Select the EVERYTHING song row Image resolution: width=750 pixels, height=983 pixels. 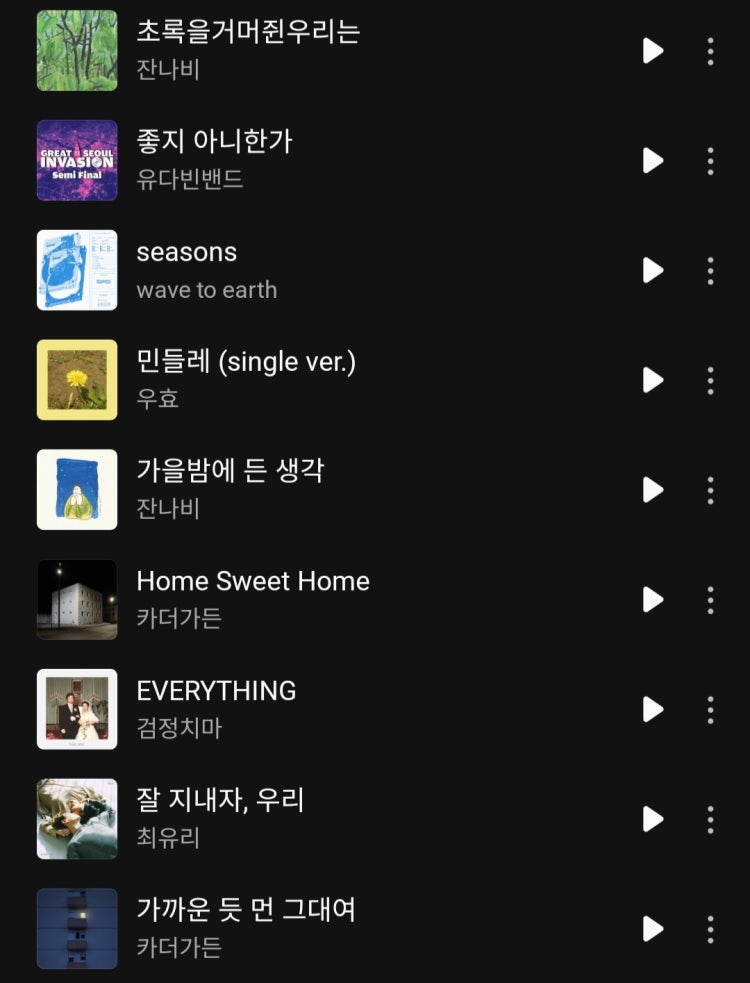click(300, 709)
